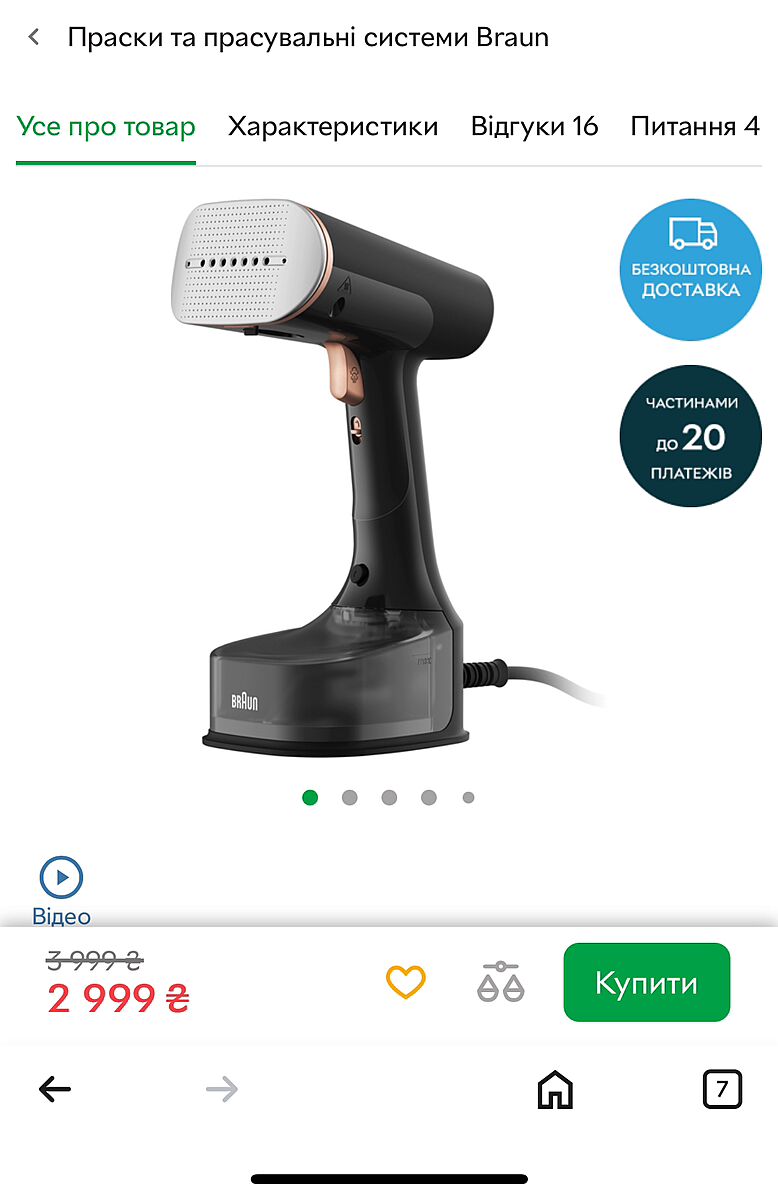Navigate back with the browser back arrow
The image size is (778, 1200).
pyautogui.click(x=55, y=1088)
